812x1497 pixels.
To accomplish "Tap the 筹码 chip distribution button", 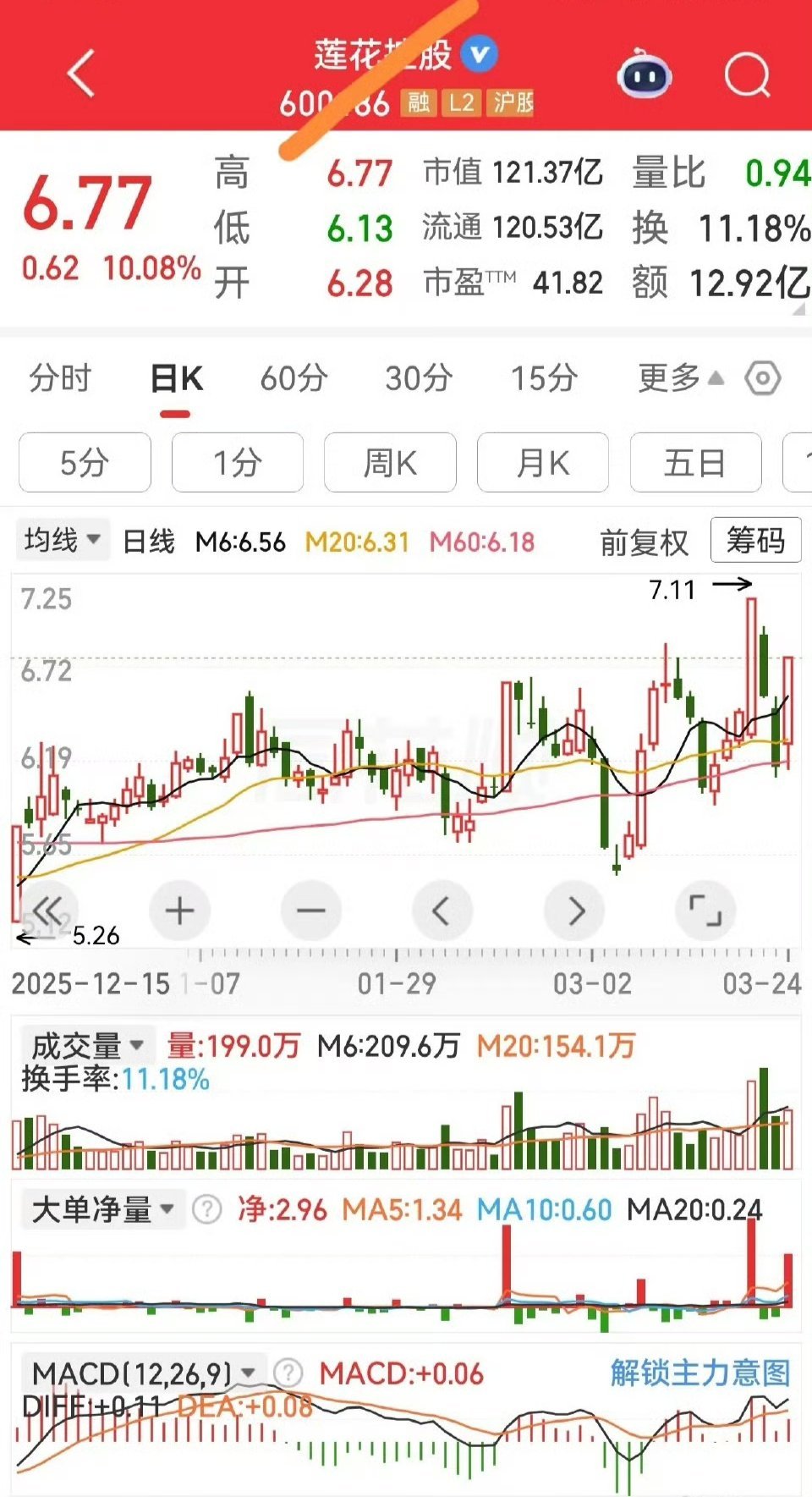I will click(755, 540).
